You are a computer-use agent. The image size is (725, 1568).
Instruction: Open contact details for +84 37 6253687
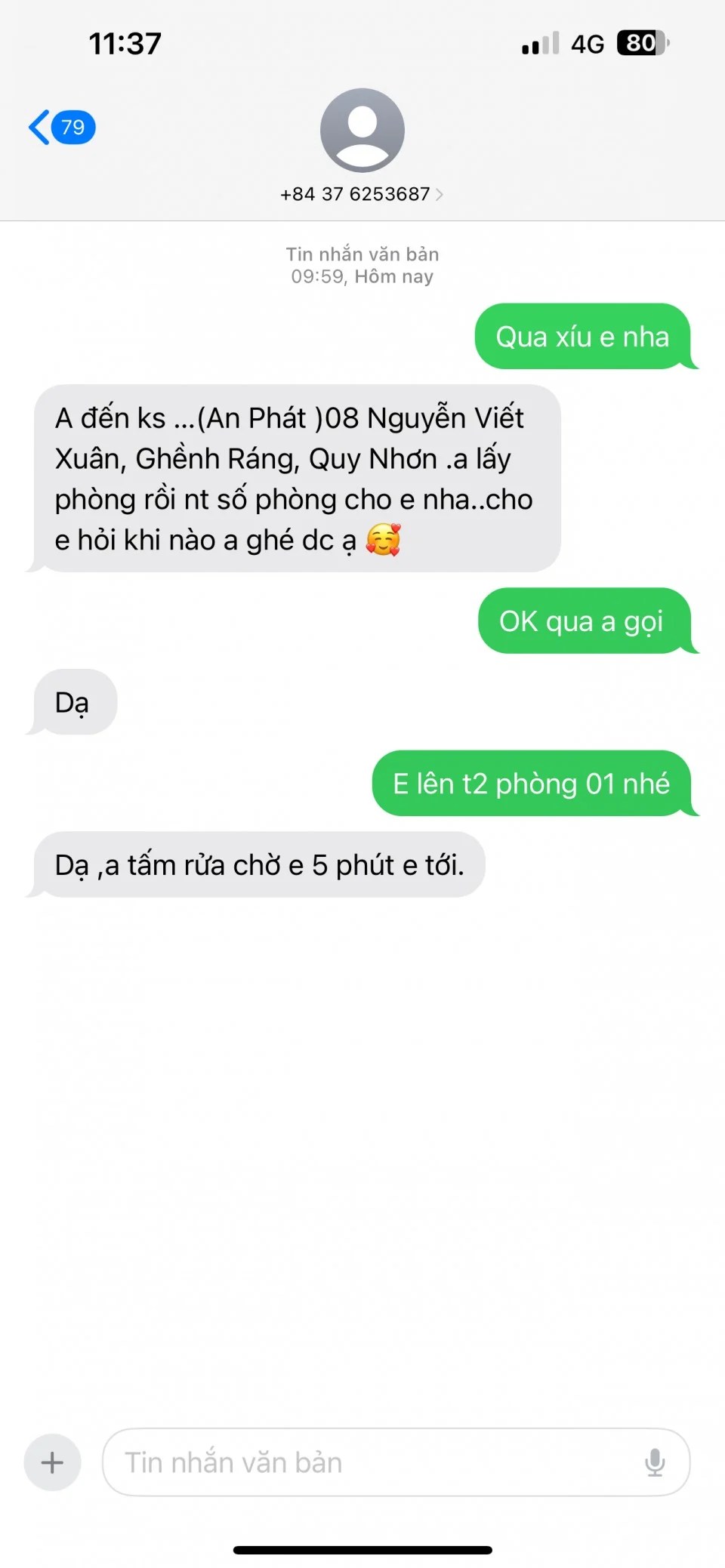coord(362,194)
